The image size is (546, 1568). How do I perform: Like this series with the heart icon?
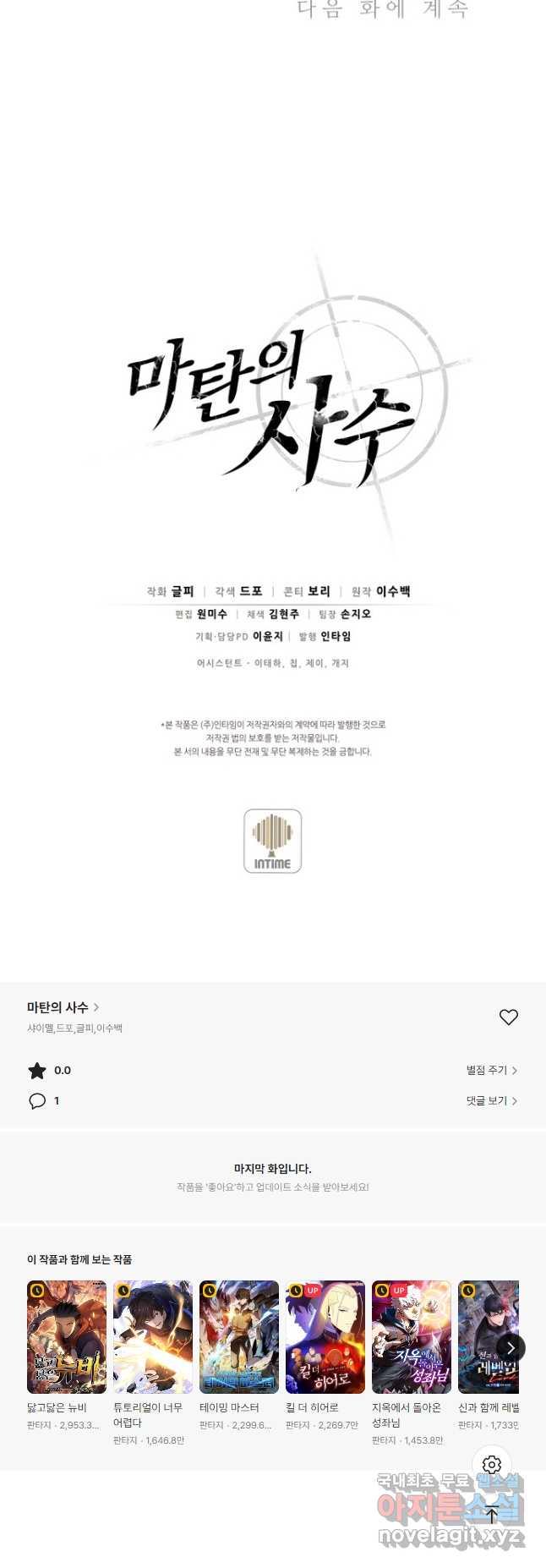pos(508,1017)
